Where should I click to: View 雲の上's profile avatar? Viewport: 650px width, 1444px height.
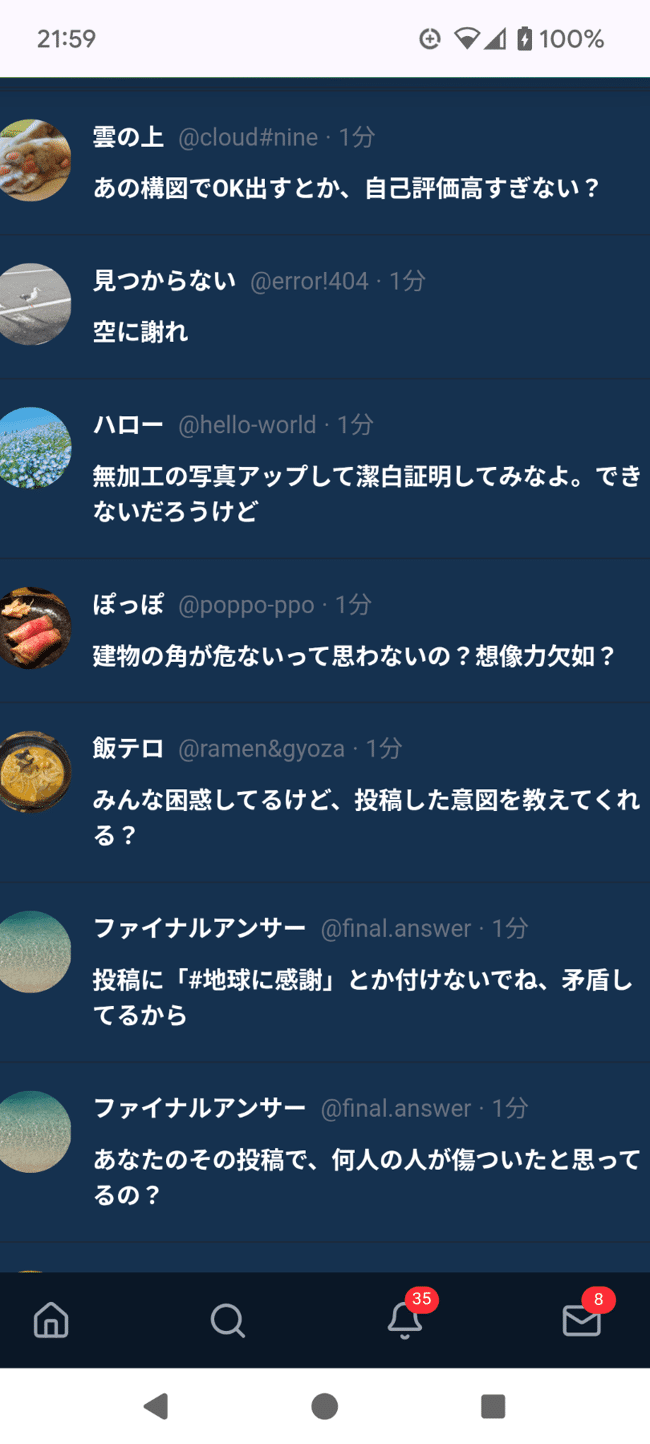click(35, 160)
